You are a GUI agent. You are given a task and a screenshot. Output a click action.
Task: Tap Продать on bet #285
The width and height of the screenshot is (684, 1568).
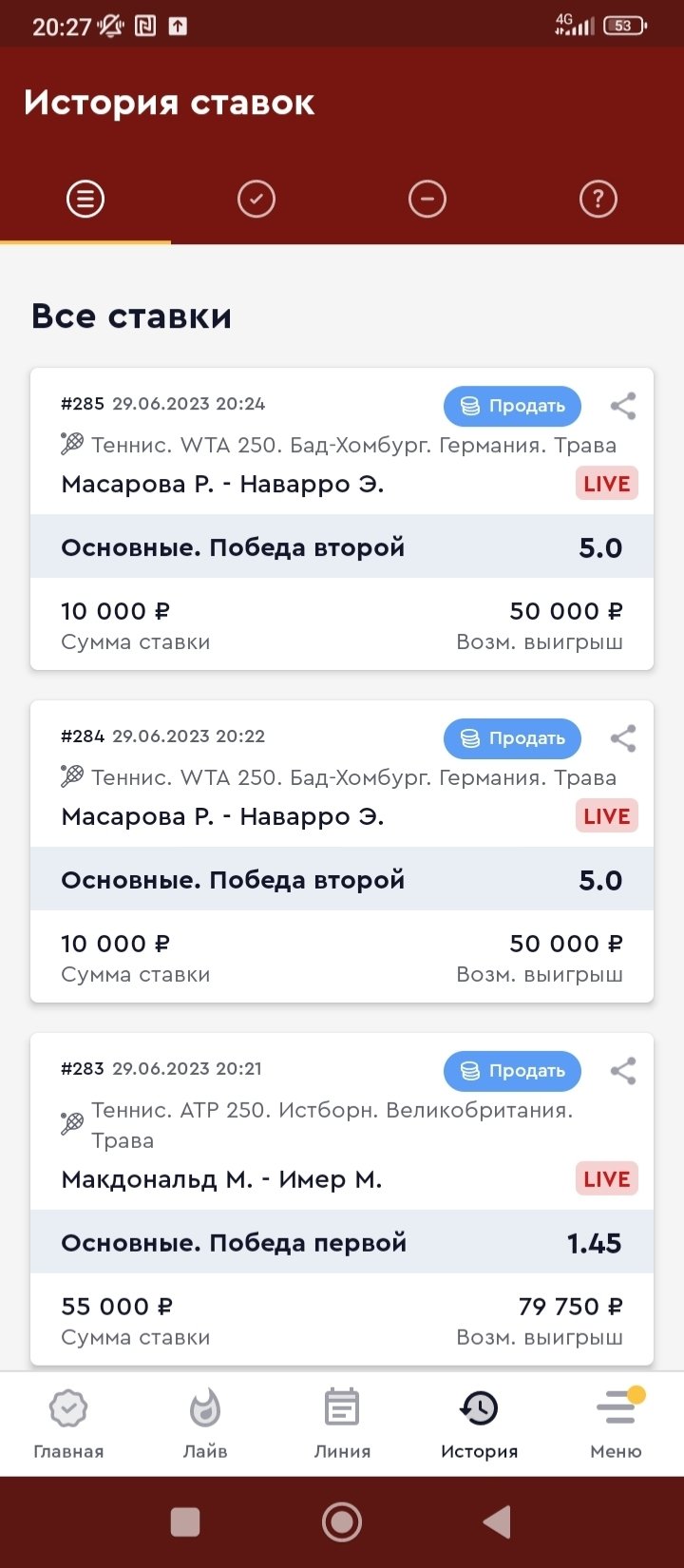click(512, 407)
